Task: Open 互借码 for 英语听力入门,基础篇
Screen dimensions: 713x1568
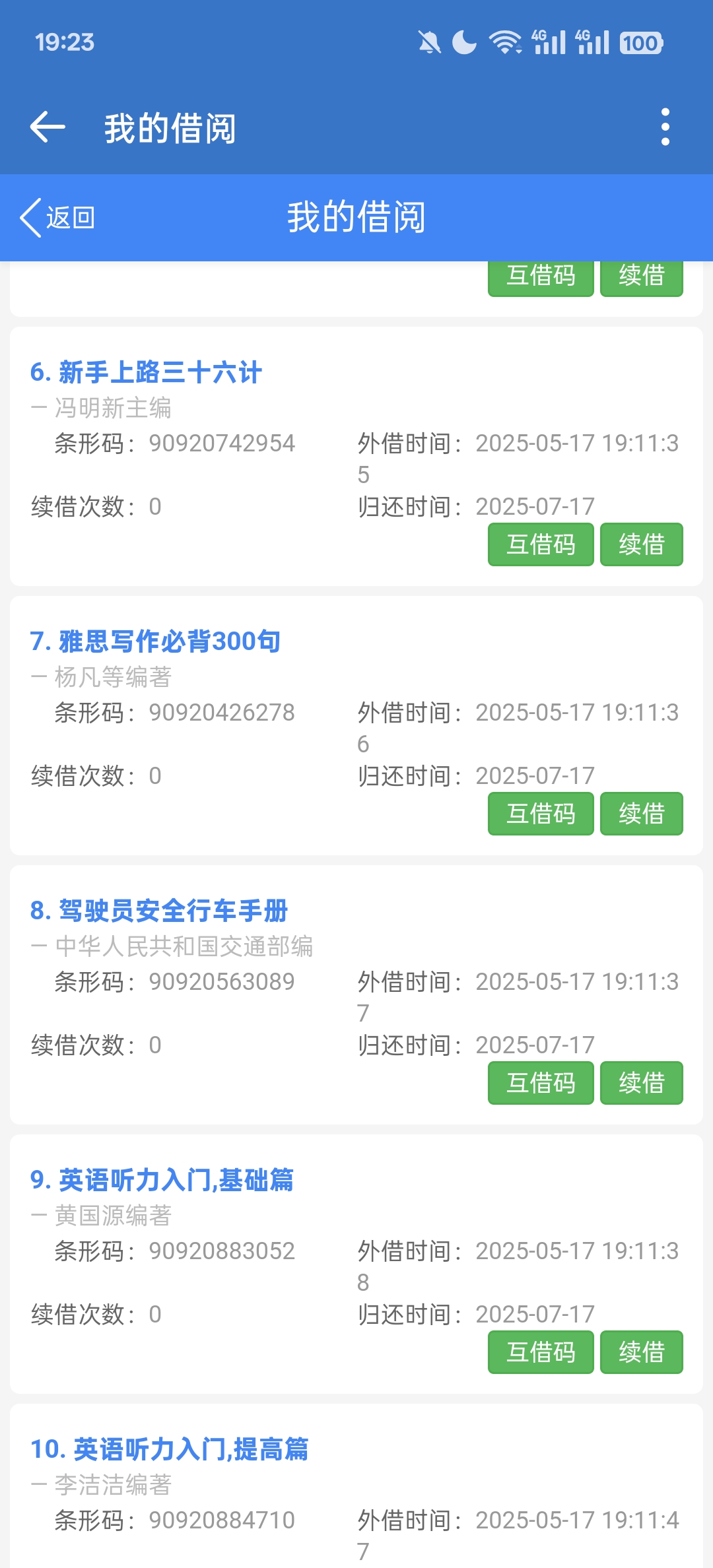Action: (541, 1352)
